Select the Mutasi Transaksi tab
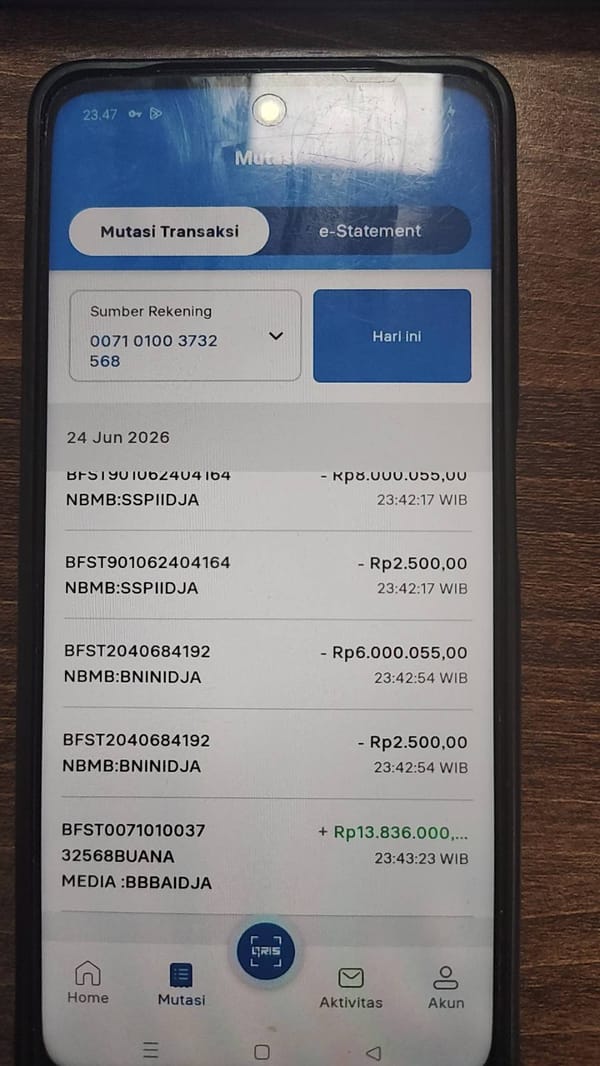This screenshot has height=1066, width=600. (169, 231)
